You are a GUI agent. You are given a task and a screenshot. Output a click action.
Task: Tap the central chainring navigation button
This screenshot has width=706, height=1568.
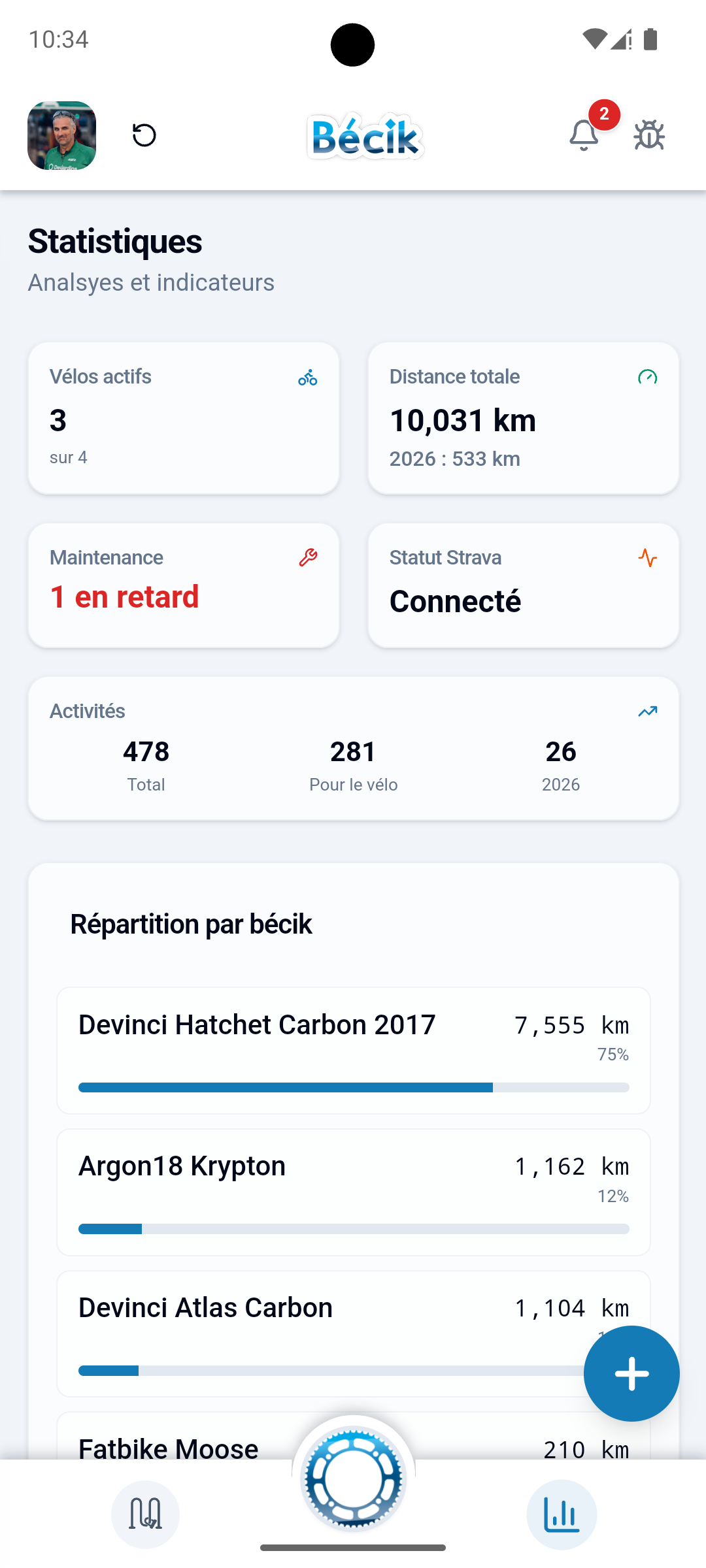[353, 1478]
